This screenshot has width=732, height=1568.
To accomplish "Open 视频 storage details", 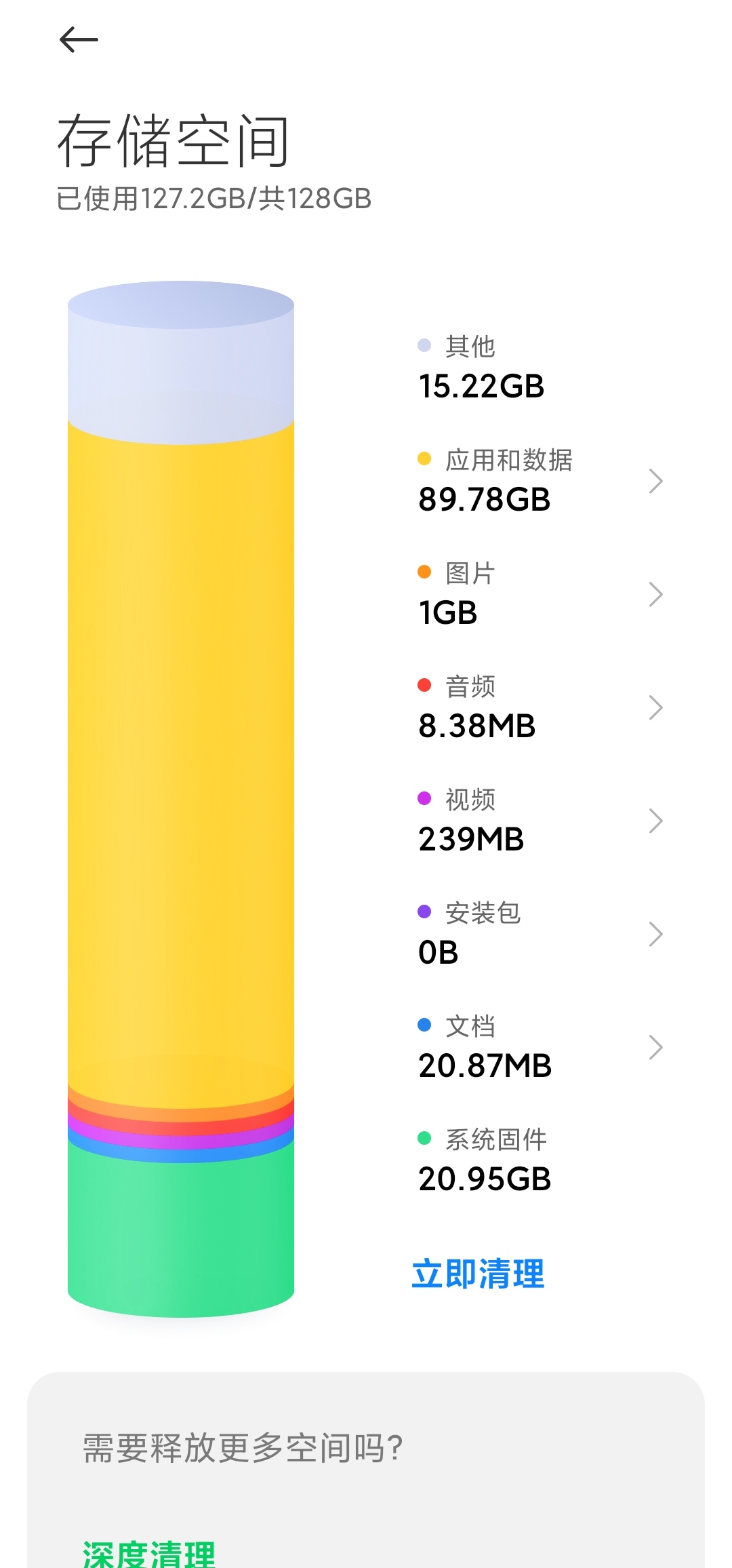I will [x=540, y=821].
